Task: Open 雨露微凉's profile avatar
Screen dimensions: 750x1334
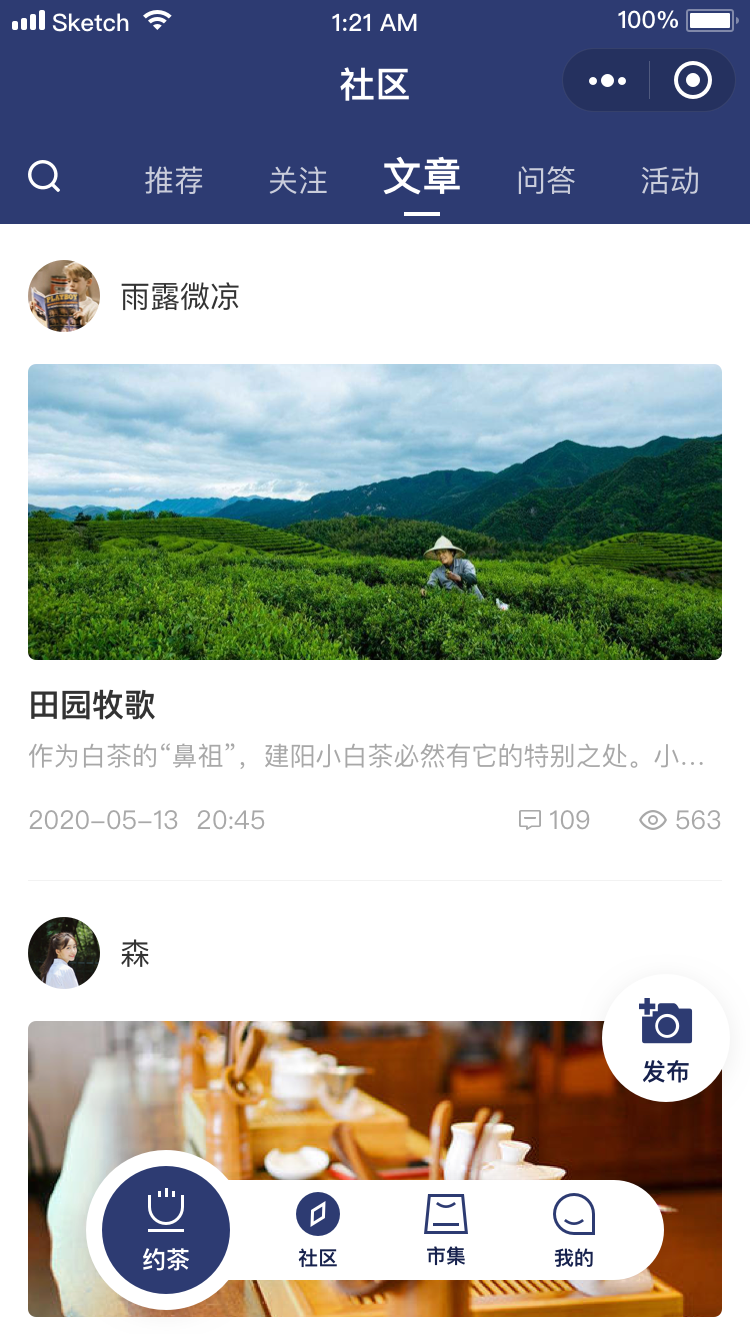Action: 64,296
